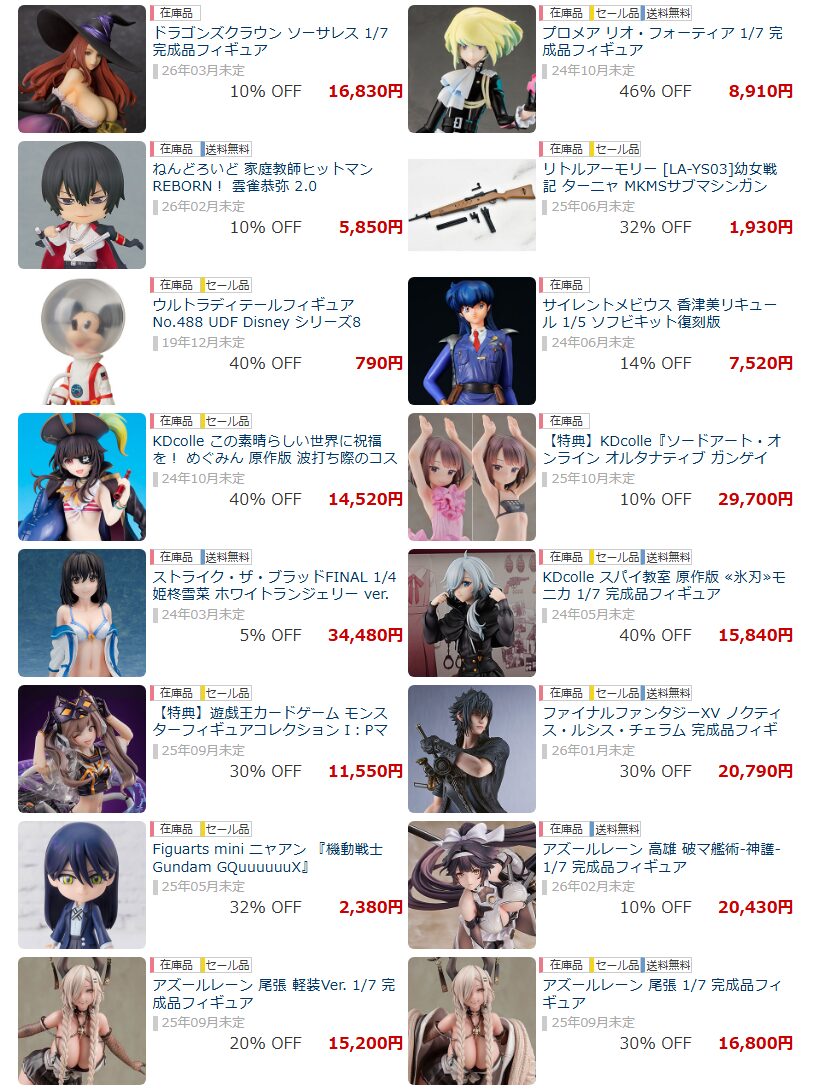Open ドラゴンズクラウン ソーサレス 1/7 figure listing
This screenshot has height=1090, width=816.
[x=270, y=42]
